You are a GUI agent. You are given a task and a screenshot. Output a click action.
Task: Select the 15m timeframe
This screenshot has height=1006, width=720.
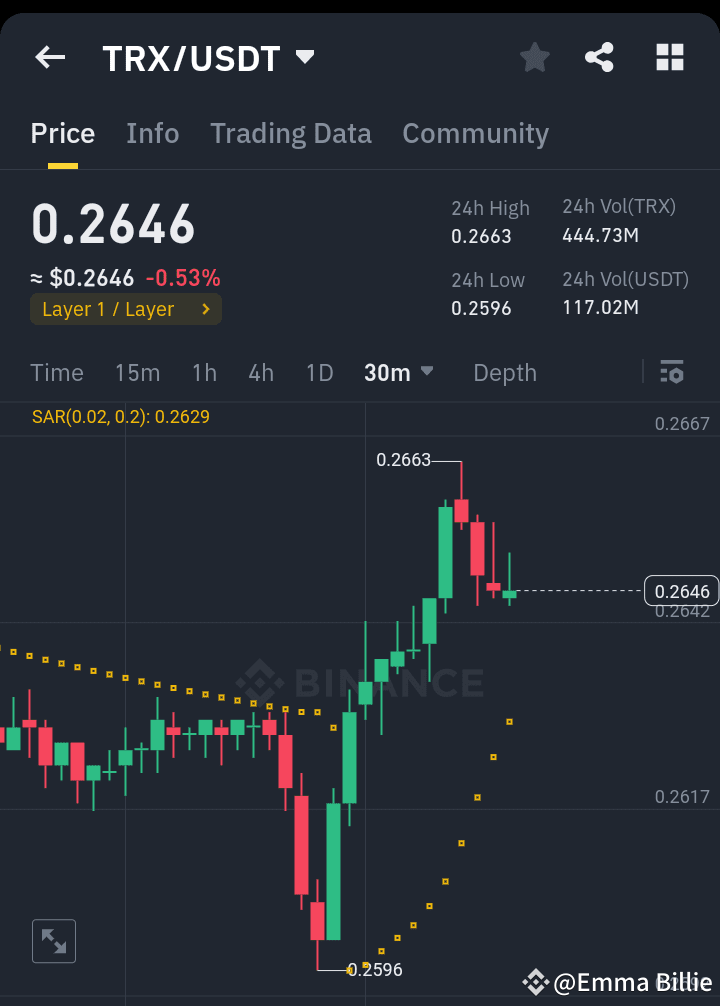click(137, 372)
